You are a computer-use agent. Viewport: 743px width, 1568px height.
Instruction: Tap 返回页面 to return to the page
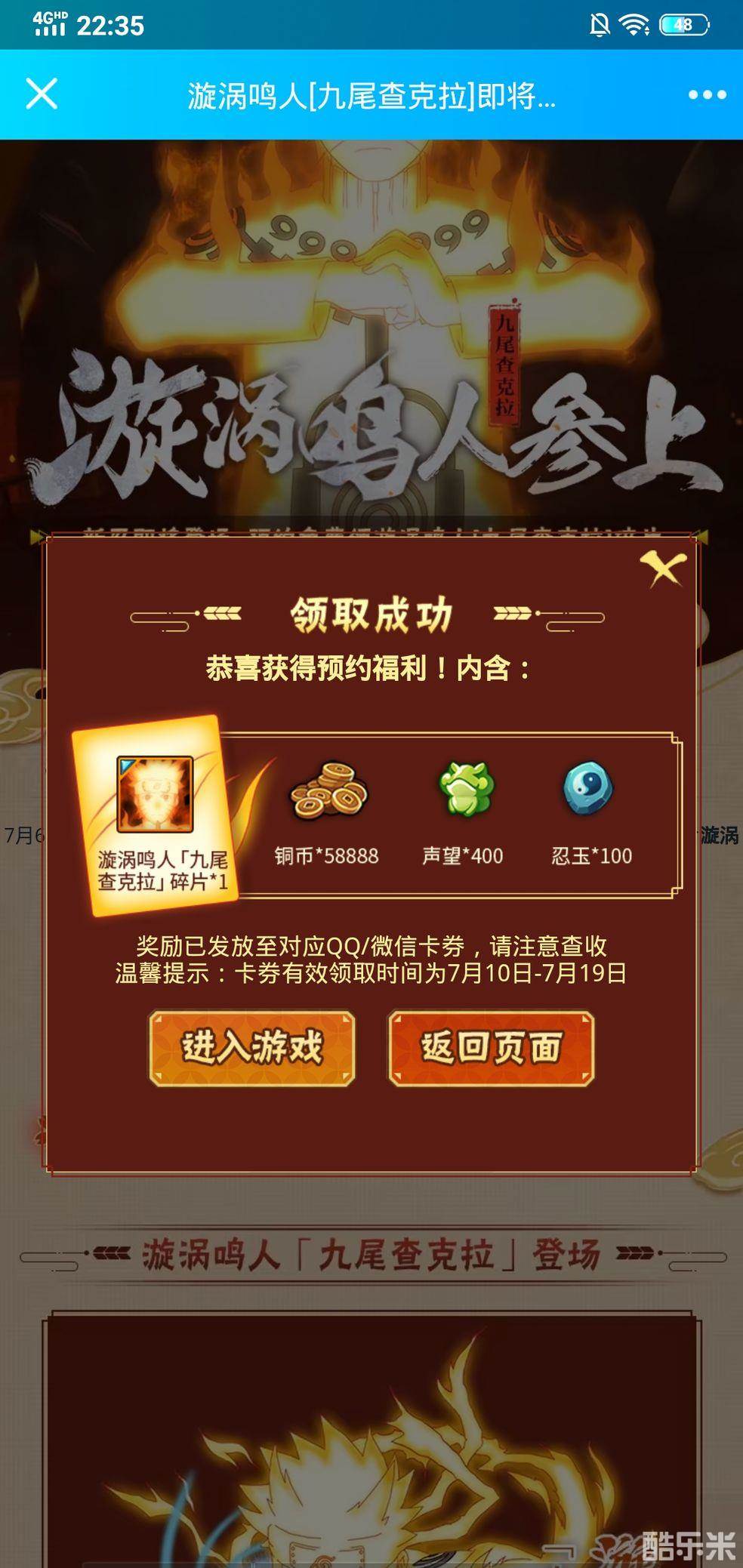492,1049
